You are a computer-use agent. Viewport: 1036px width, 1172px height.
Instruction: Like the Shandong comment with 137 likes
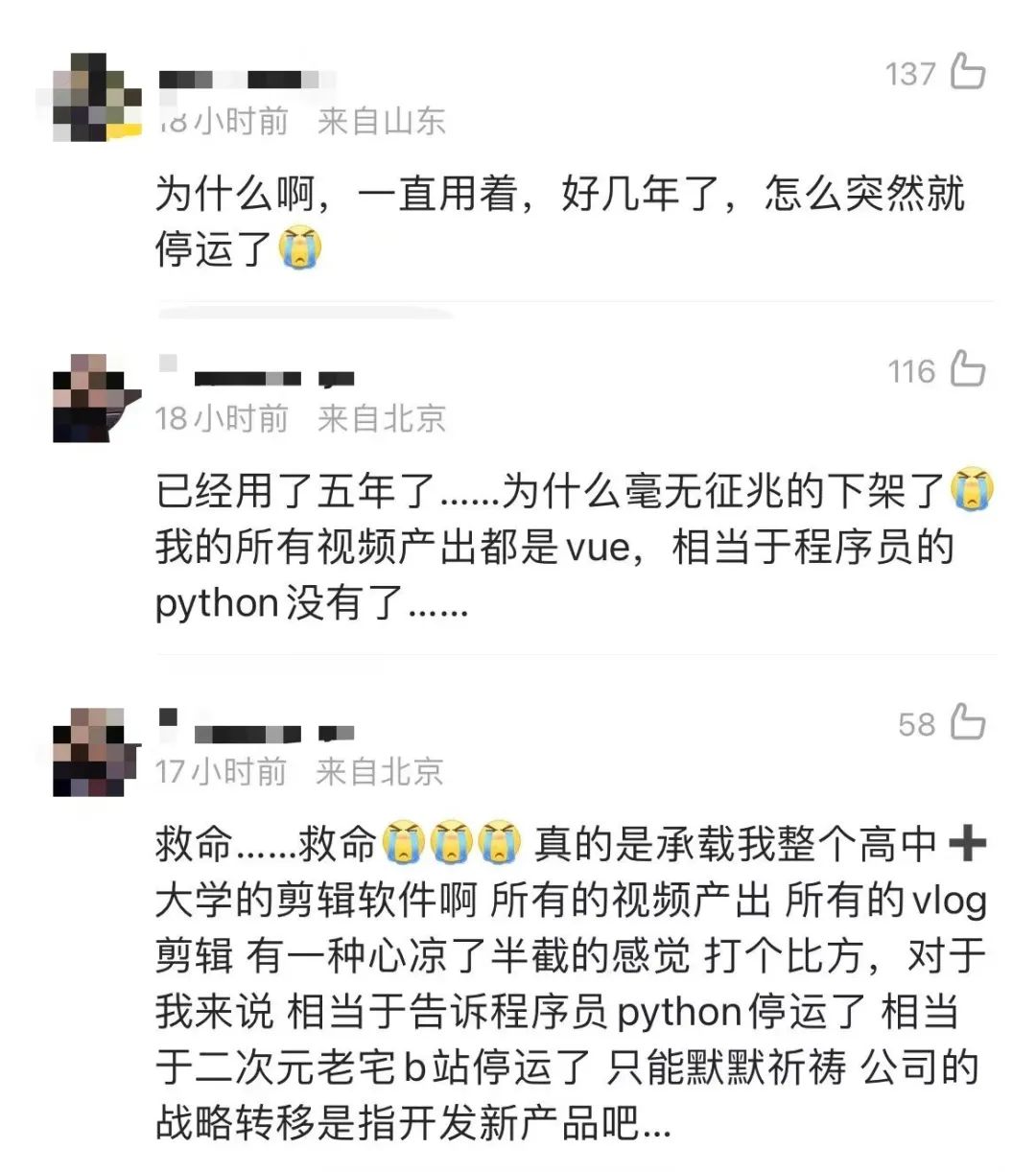click(967, 72)
